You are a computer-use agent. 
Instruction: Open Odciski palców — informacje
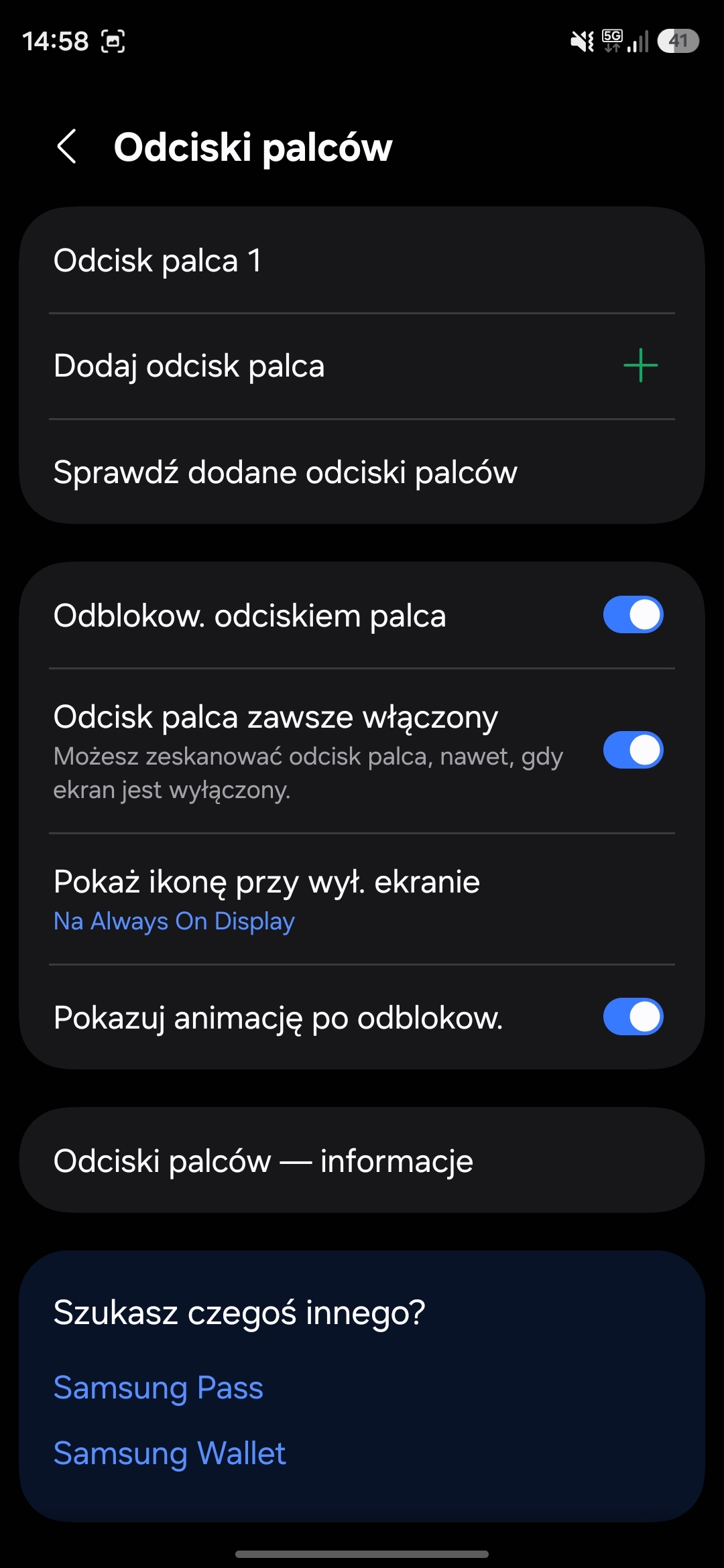(x=362, y=1161)
